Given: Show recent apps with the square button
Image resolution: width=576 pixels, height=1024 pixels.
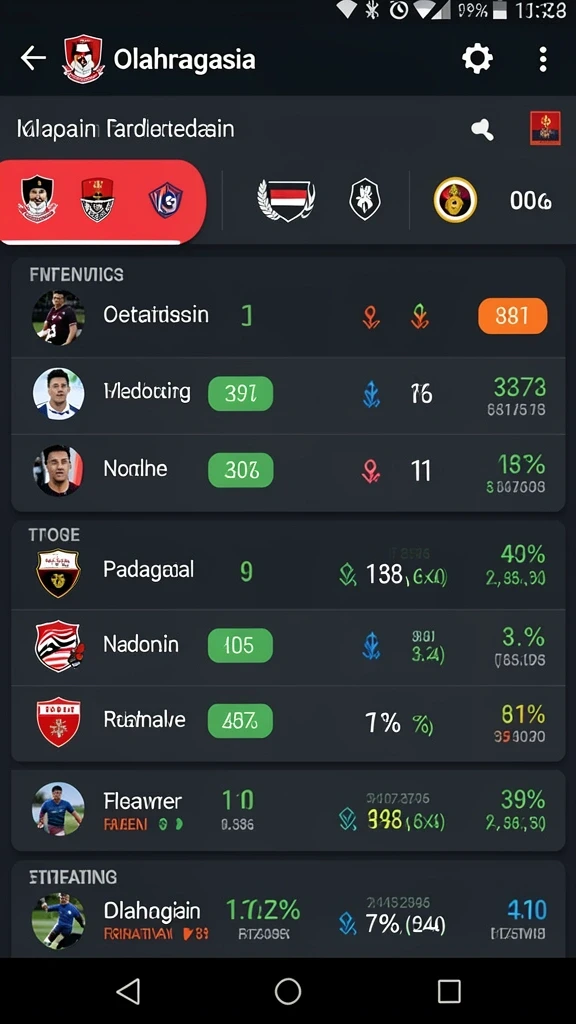Looking at the screenshot, I should [x=449, y=991].
